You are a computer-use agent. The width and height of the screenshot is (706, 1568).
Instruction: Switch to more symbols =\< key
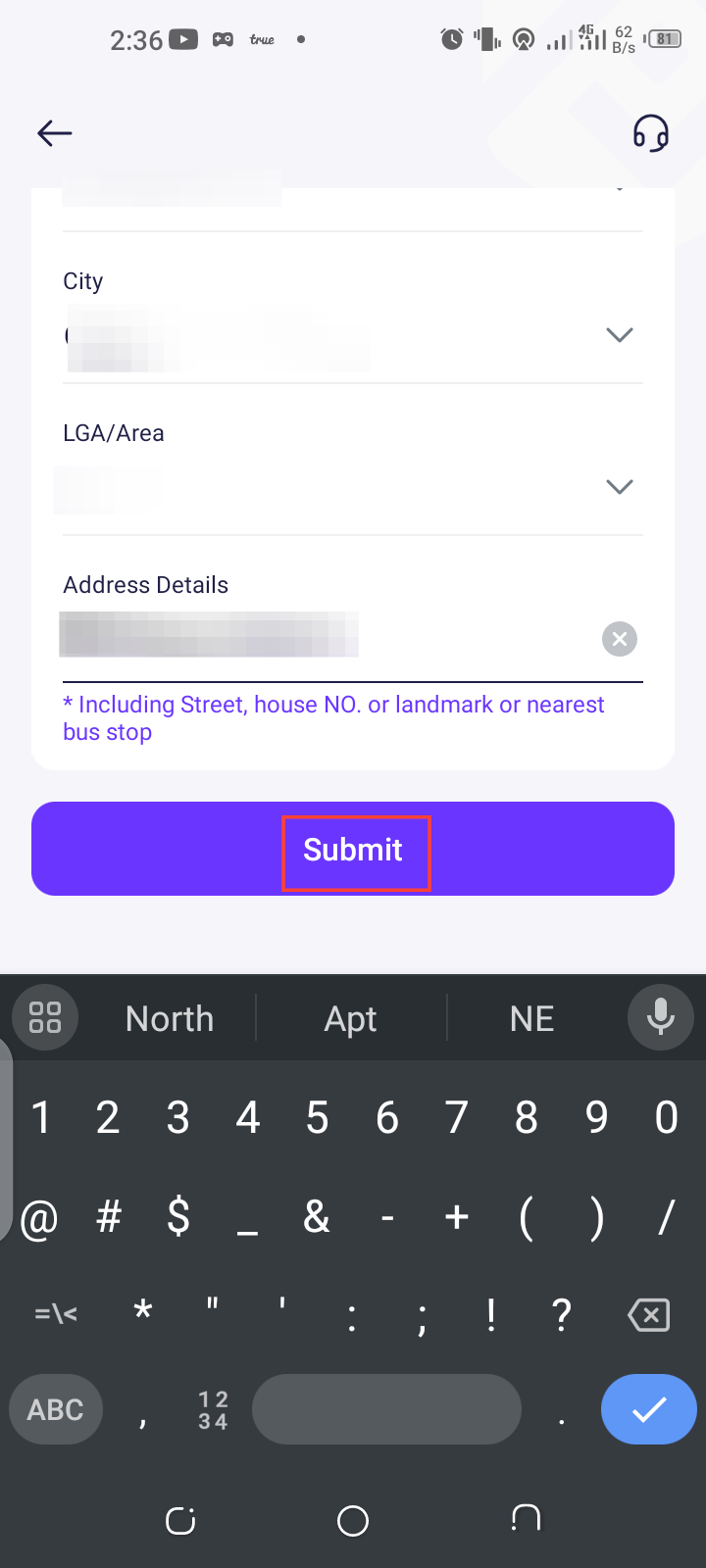pos(56,1314)
